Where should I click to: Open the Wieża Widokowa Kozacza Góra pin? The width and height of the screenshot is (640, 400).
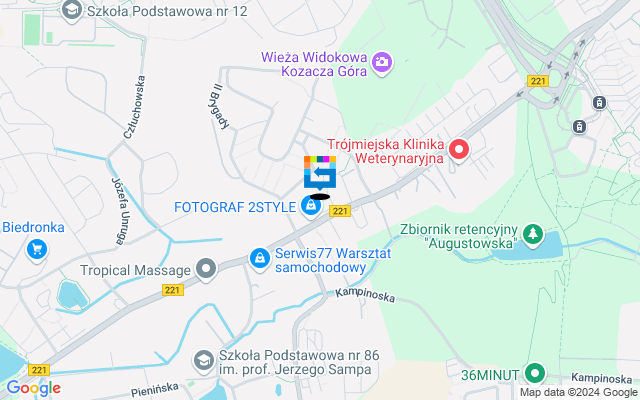point(381,65)
